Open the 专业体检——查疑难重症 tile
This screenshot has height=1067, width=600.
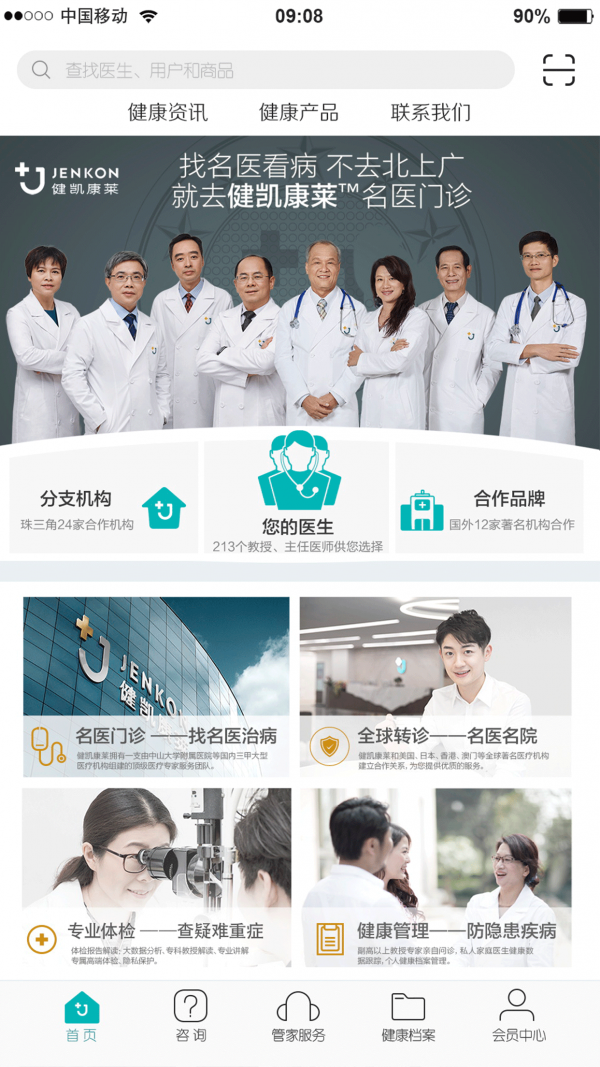pos(156,878)
